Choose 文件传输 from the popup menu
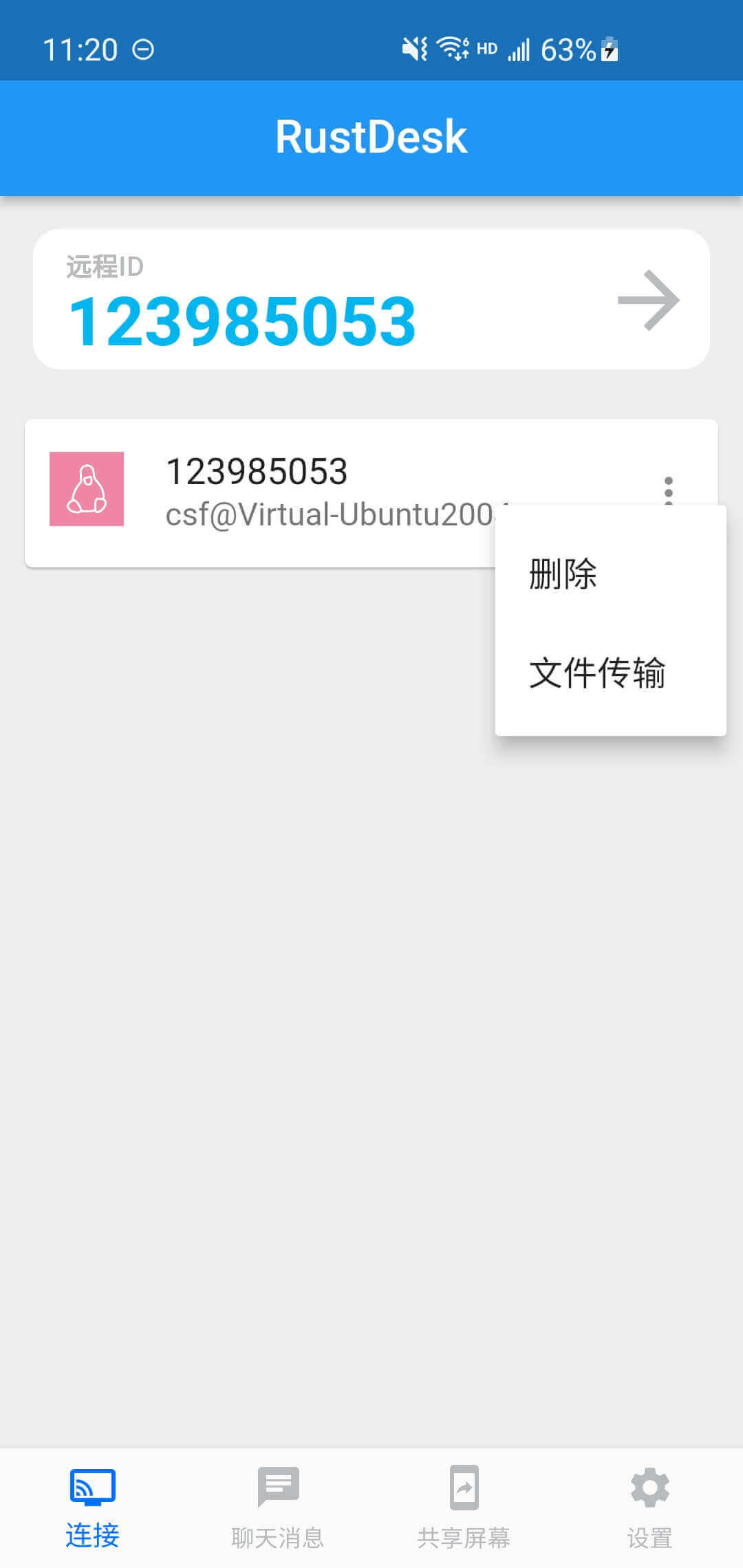This screenshot has height=1568, width=743. (596, 673)
